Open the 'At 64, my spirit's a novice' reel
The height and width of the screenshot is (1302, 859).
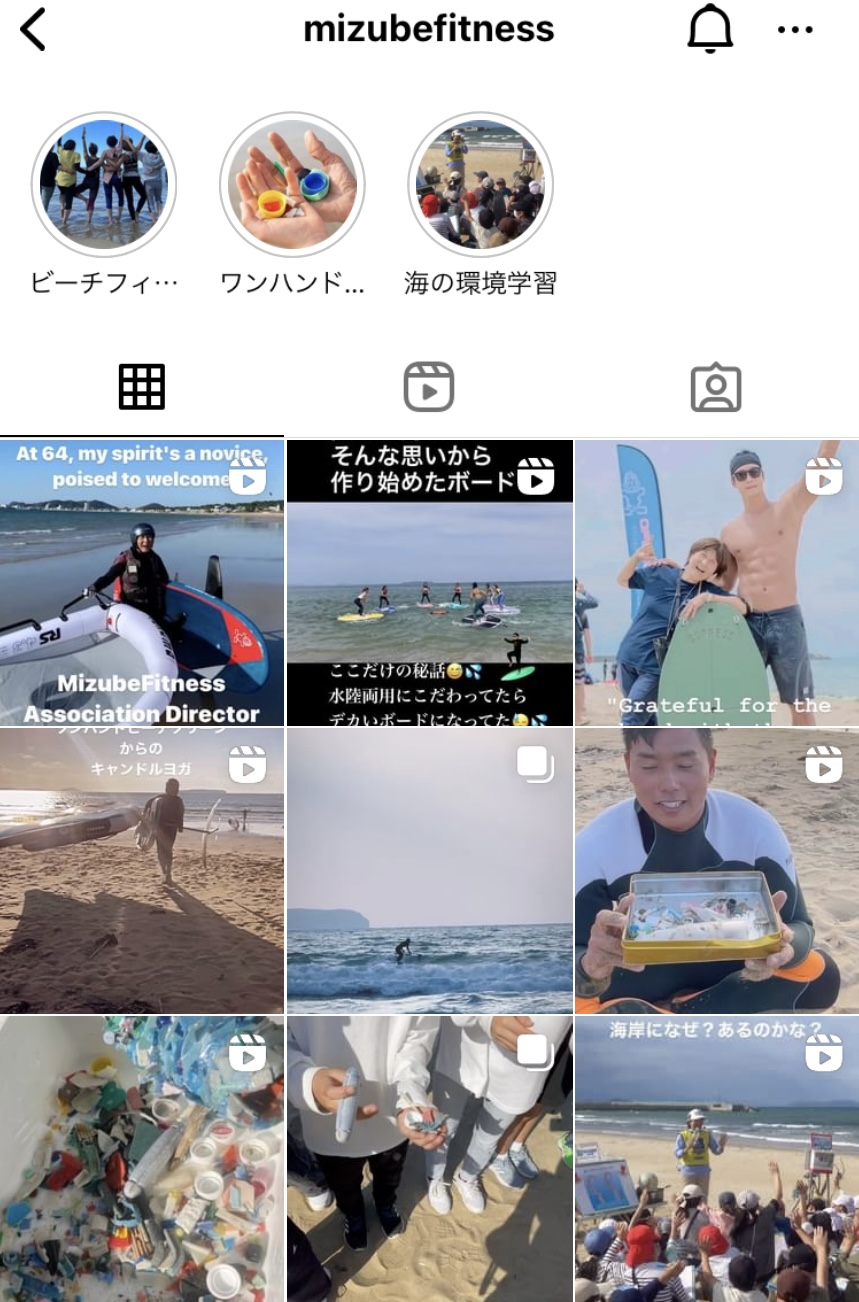tap(141, 583)
